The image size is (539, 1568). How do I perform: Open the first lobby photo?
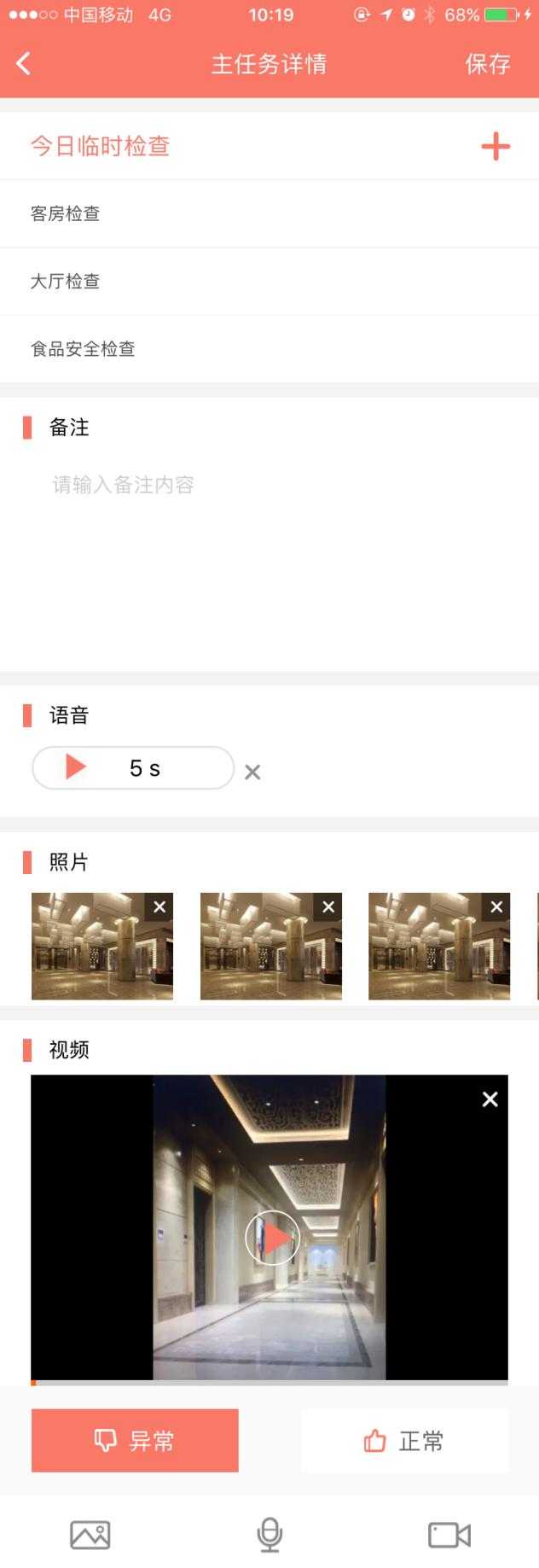(x=94, y=952)
